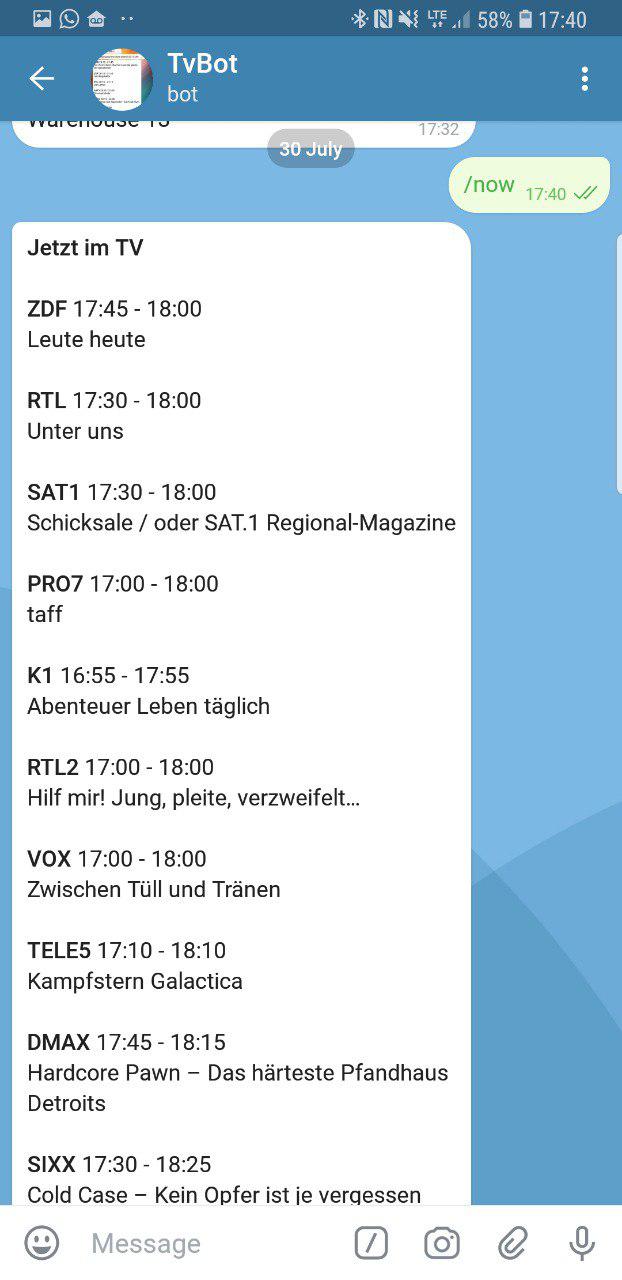The image size is (622, 1280).
Task: Open the camera to take a photo
Action: (442, 1243)
